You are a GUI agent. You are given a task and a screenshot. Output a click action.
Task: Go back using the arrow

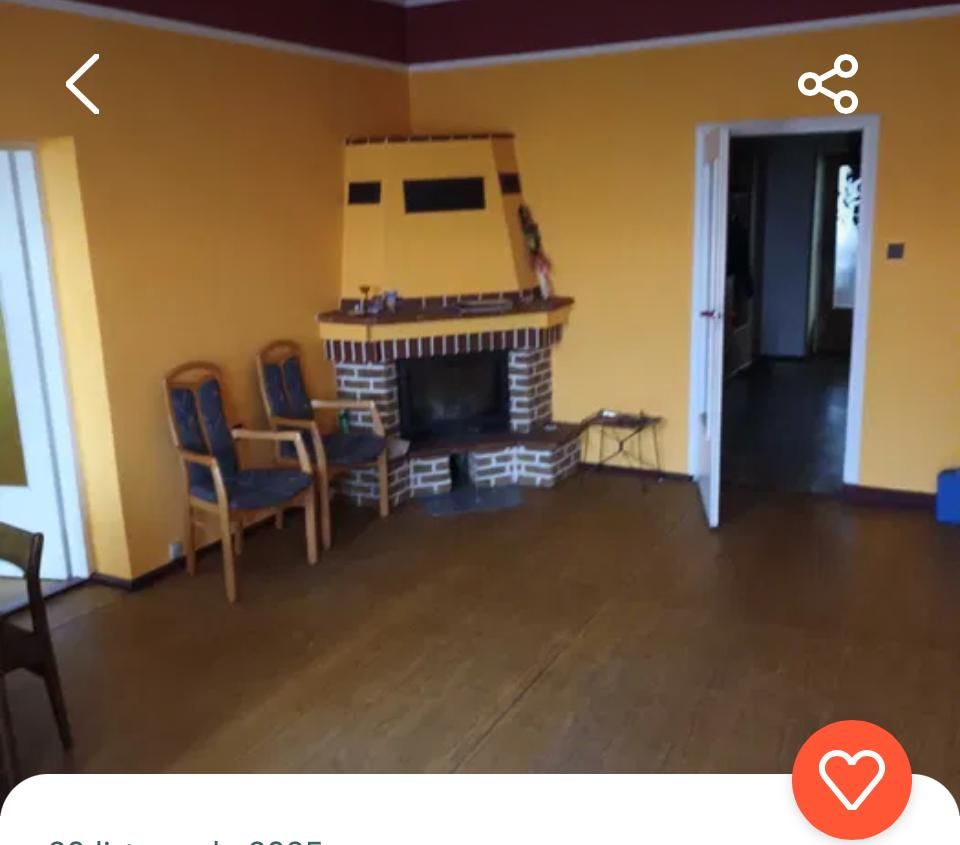tap(83, 84)
